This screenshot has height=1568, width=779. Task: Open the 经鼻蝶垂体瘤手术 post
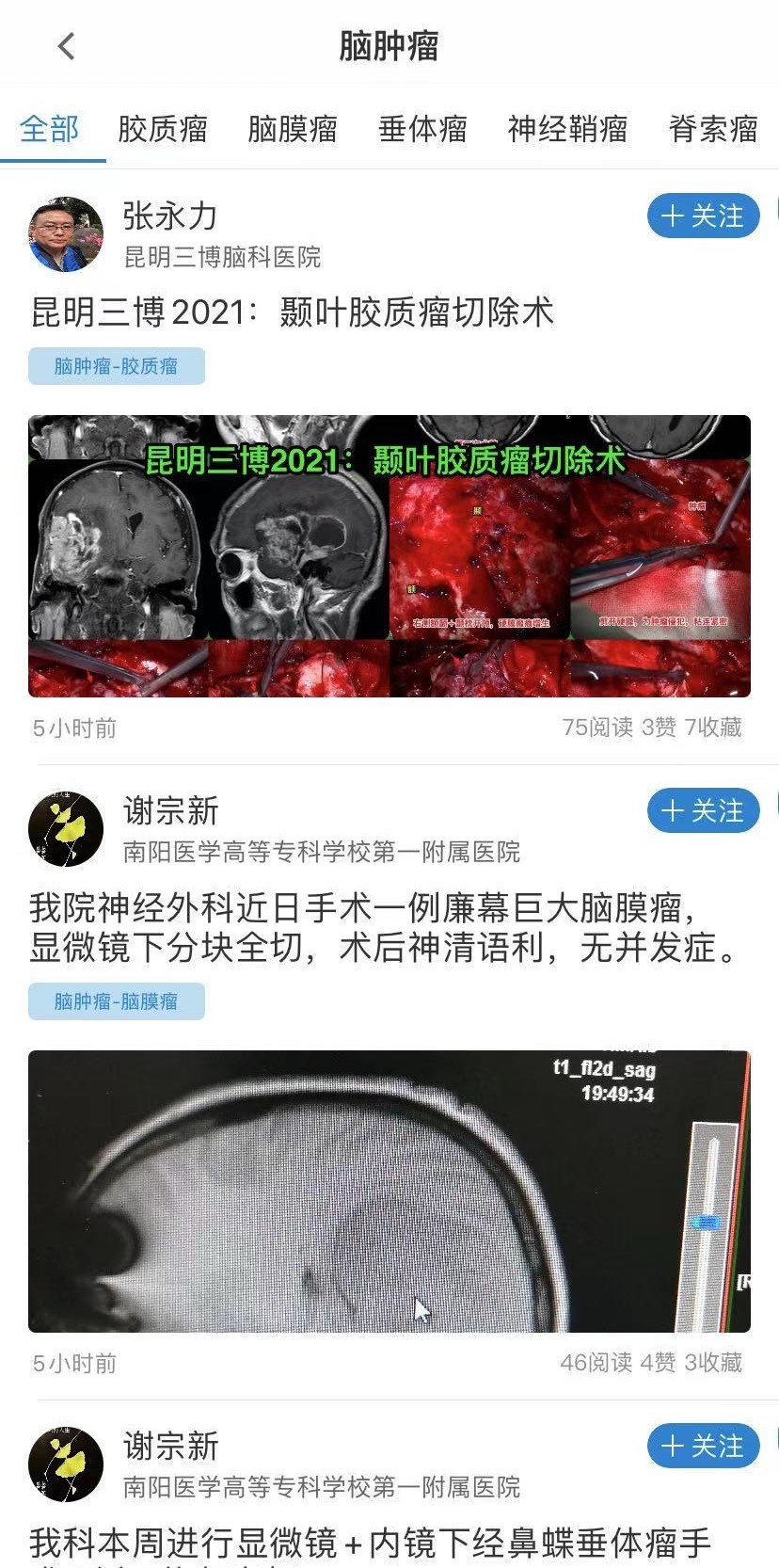click(372, 1544)
